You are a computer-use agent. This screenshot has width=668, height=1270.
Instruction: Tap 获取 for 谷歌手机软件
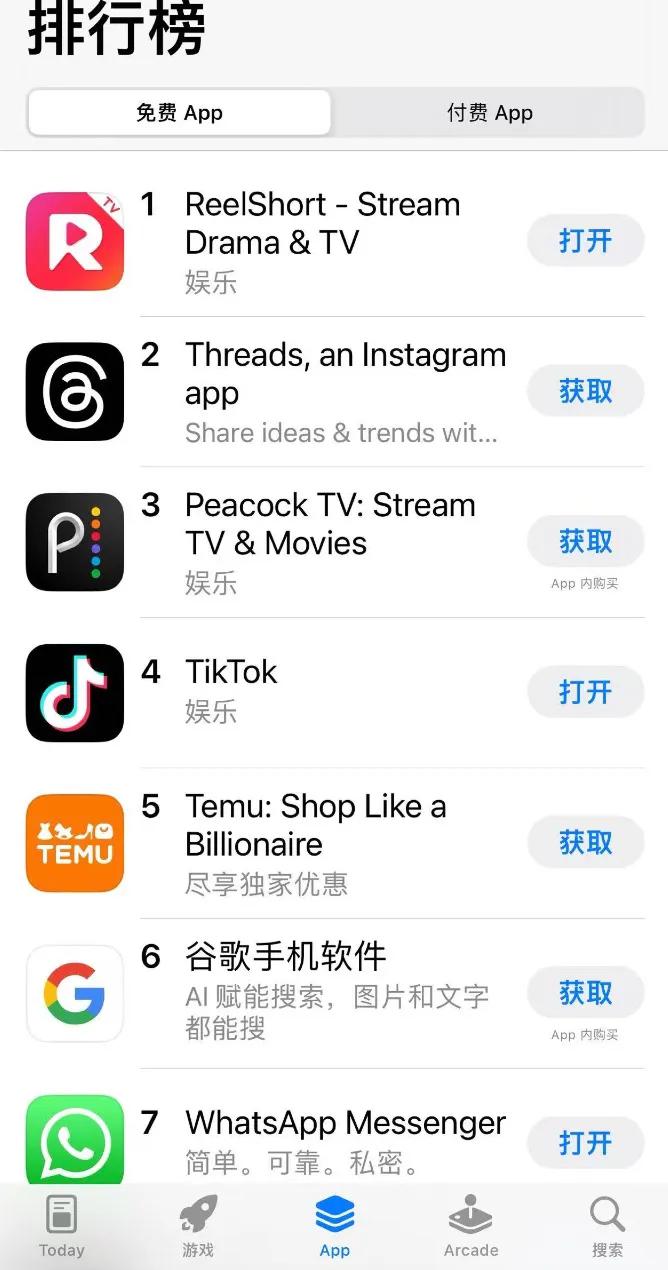click(585, 993)
